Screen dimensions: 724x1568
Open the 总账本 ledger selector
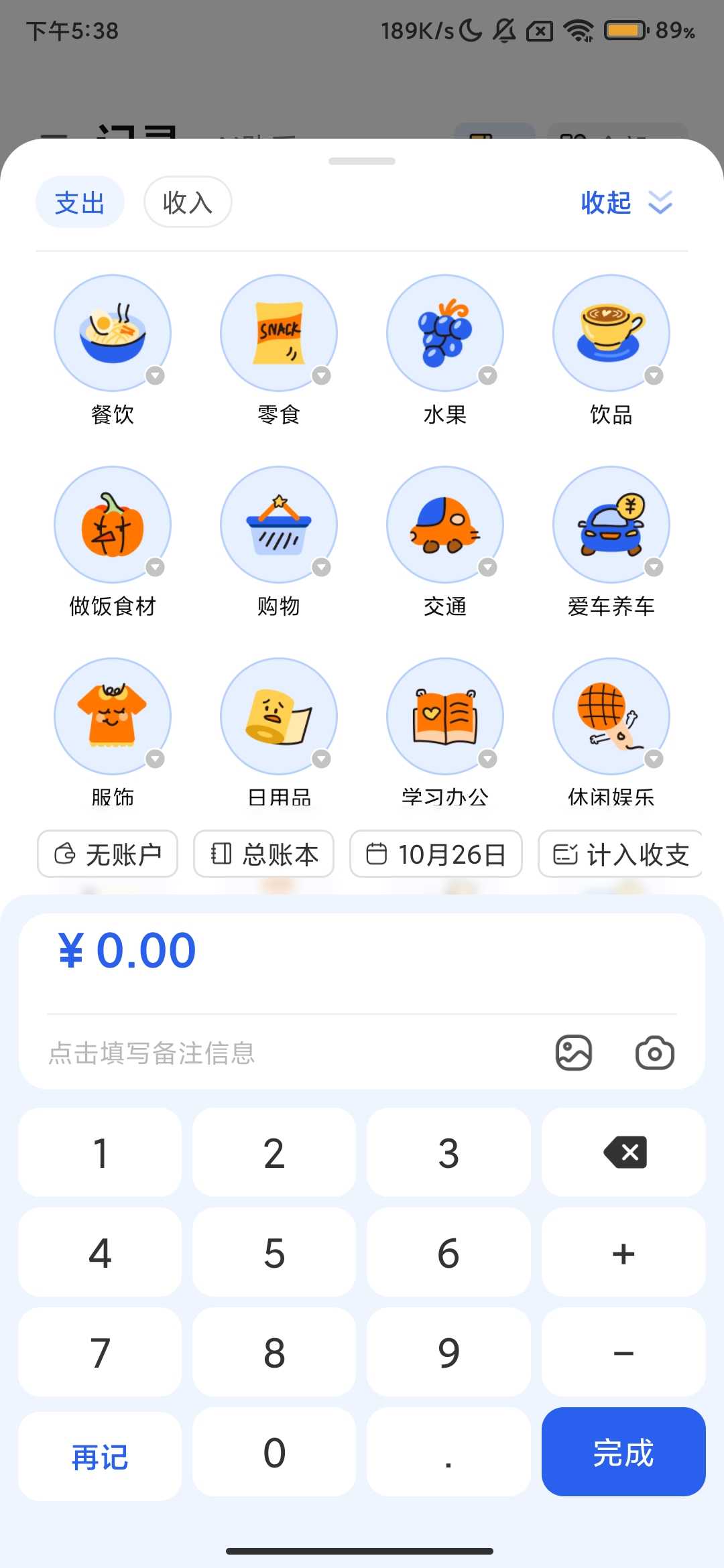pyautogui.click(x=263, y=854)
